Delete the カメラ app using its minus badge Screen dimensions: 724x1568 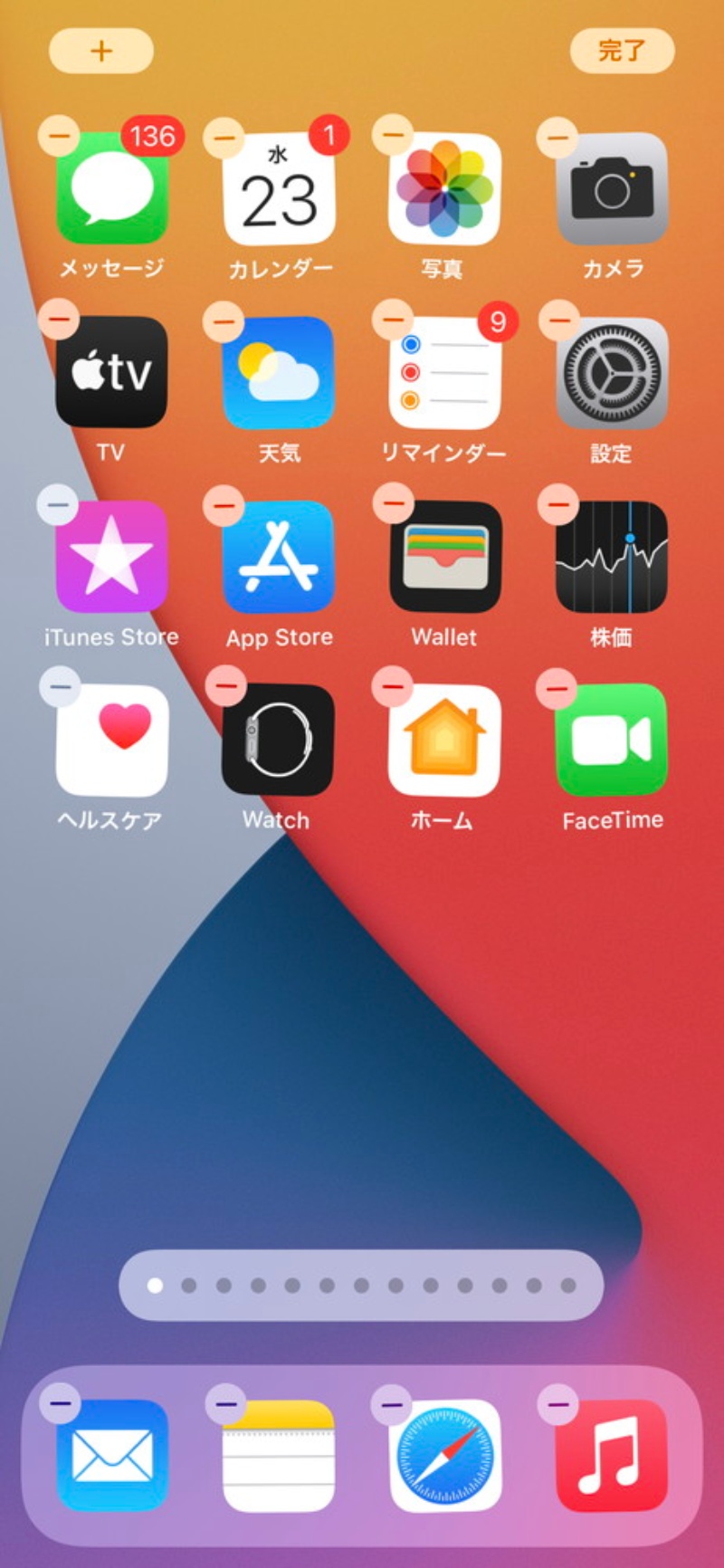[x=557, y=138]
